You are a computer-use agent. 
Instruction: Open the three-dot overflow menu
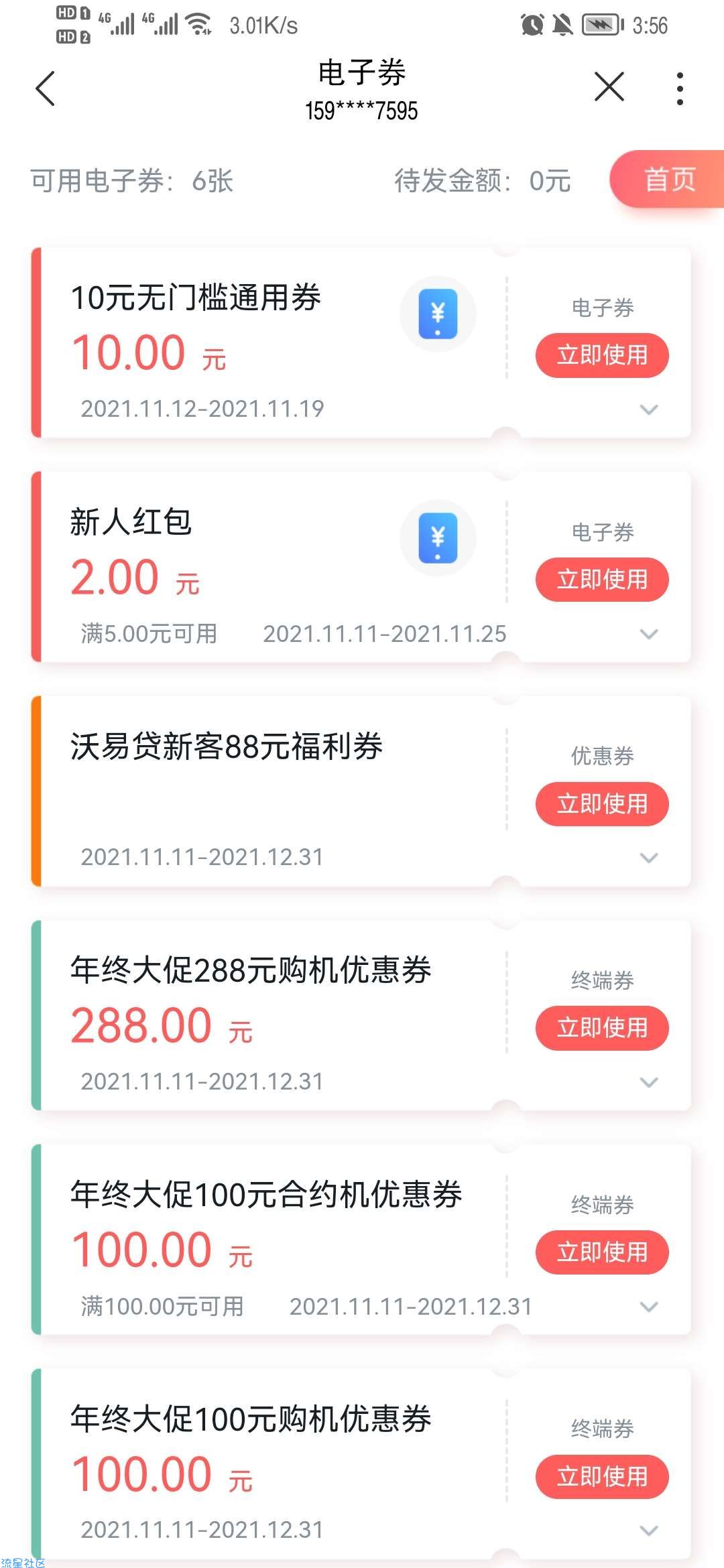coord(680,88)
